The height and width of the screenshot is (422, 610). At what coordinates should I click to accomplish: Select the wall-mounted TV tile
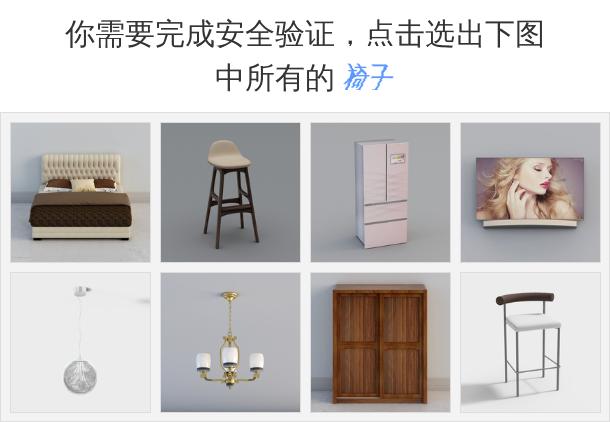530,192
